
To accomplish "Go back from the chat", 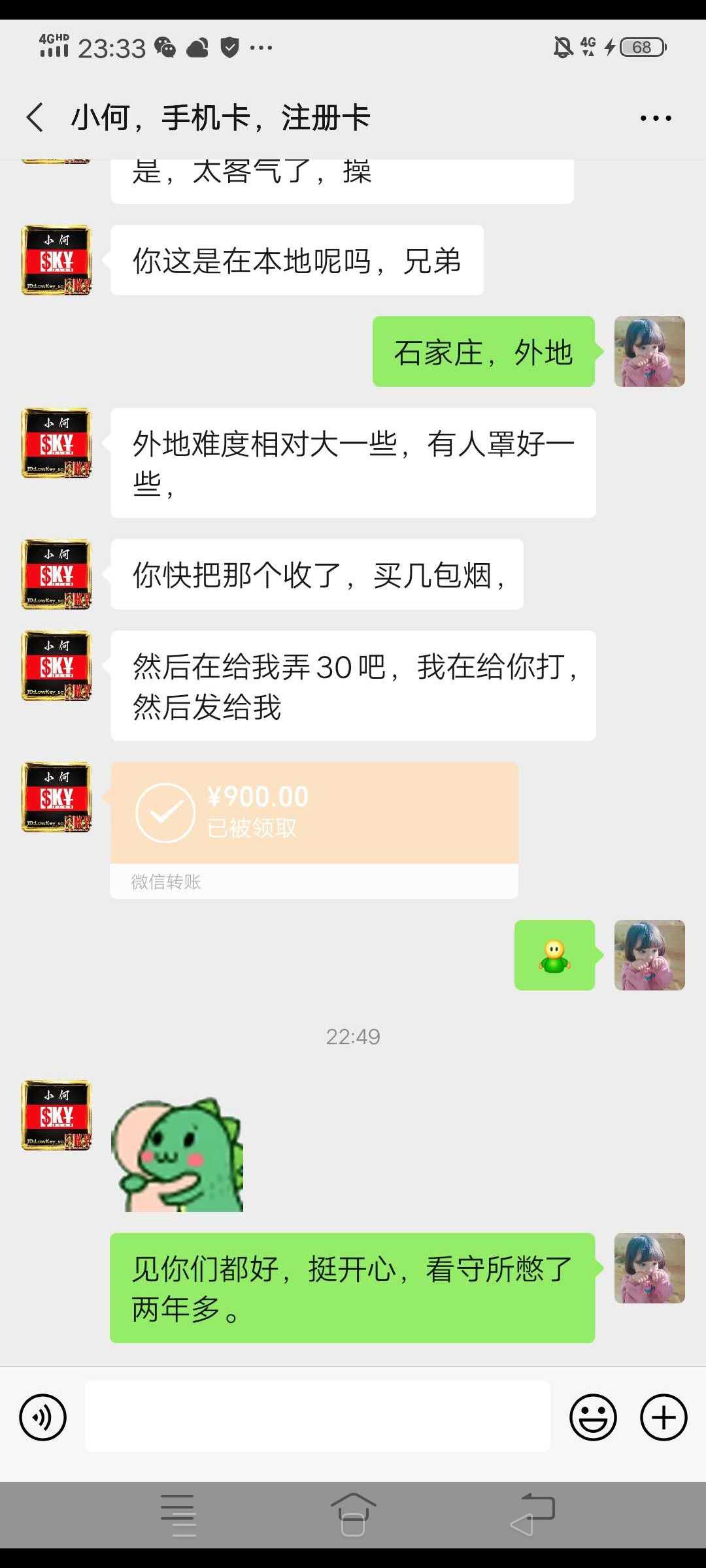I will [x=35, y=118].
